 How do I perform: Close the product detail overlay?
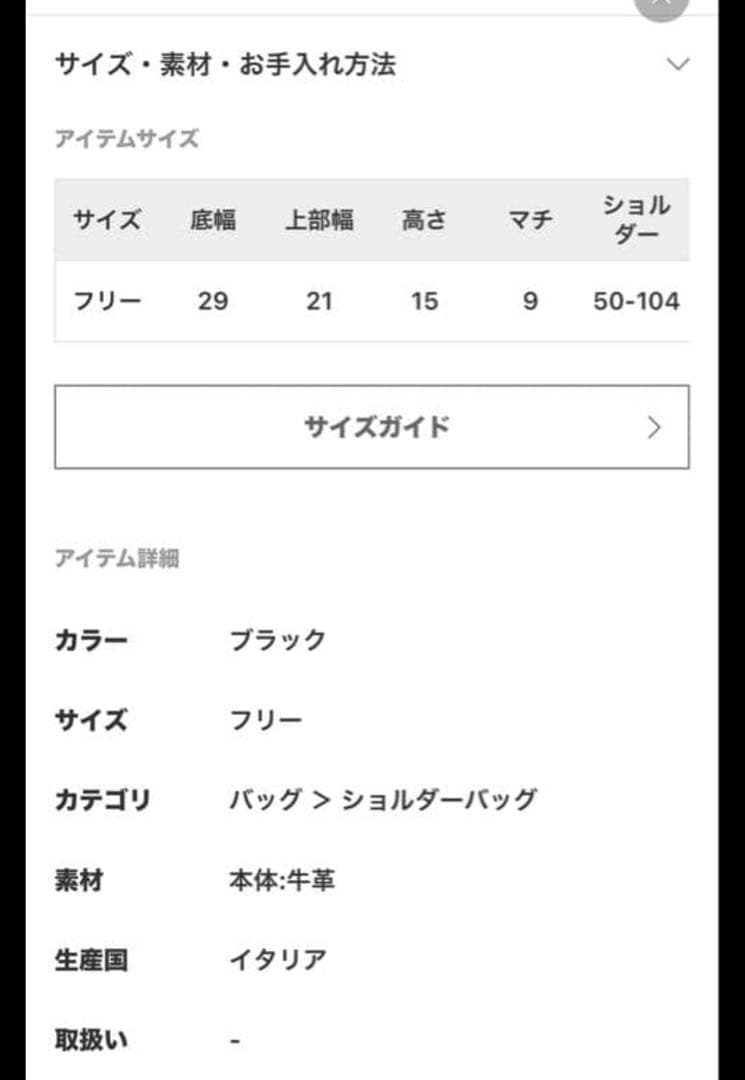click(660, 5)
